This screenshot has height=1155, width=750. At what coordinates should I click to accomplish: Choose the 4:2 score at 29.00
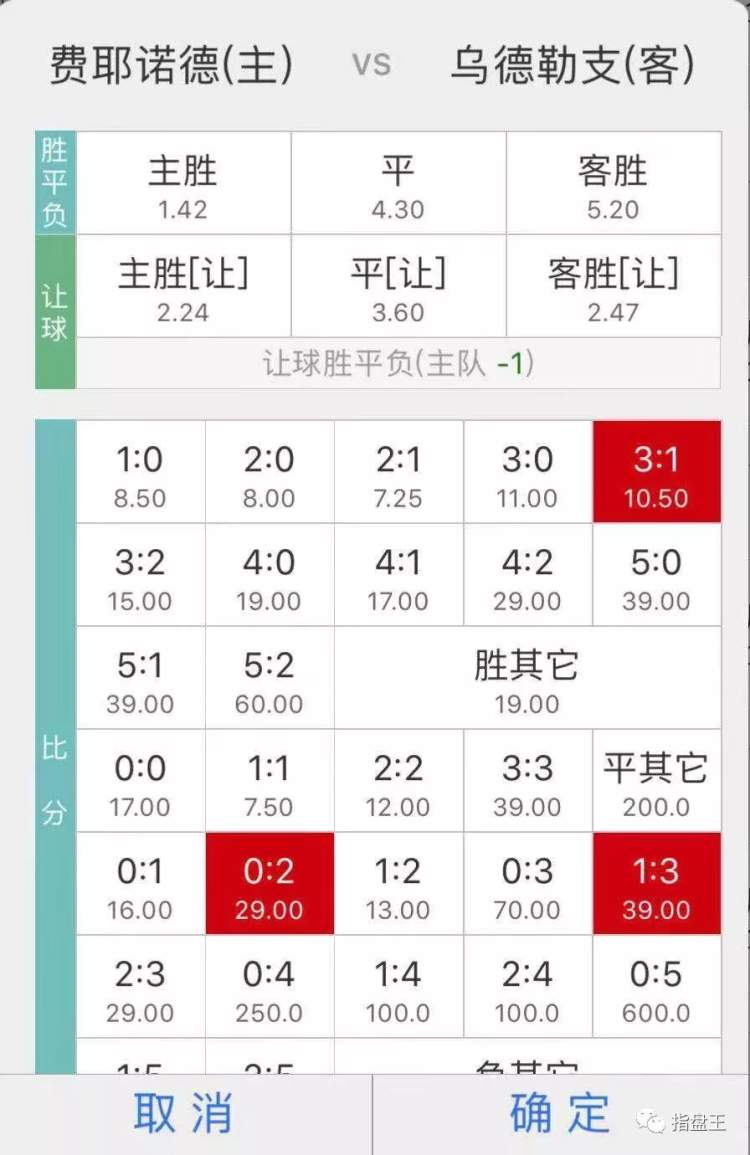527,576
